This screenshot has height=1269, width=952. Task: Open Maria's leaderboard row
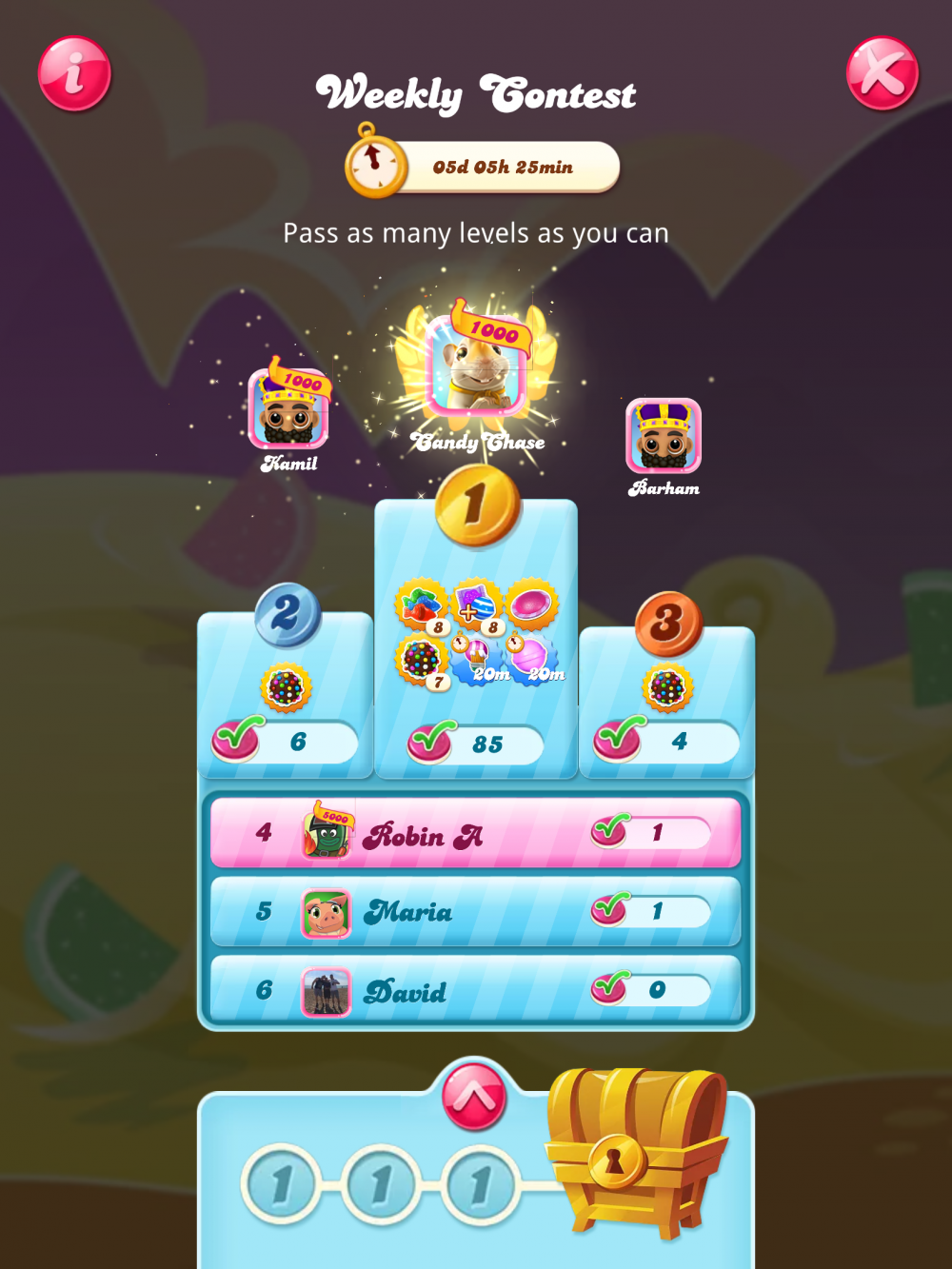click(474, 912)
